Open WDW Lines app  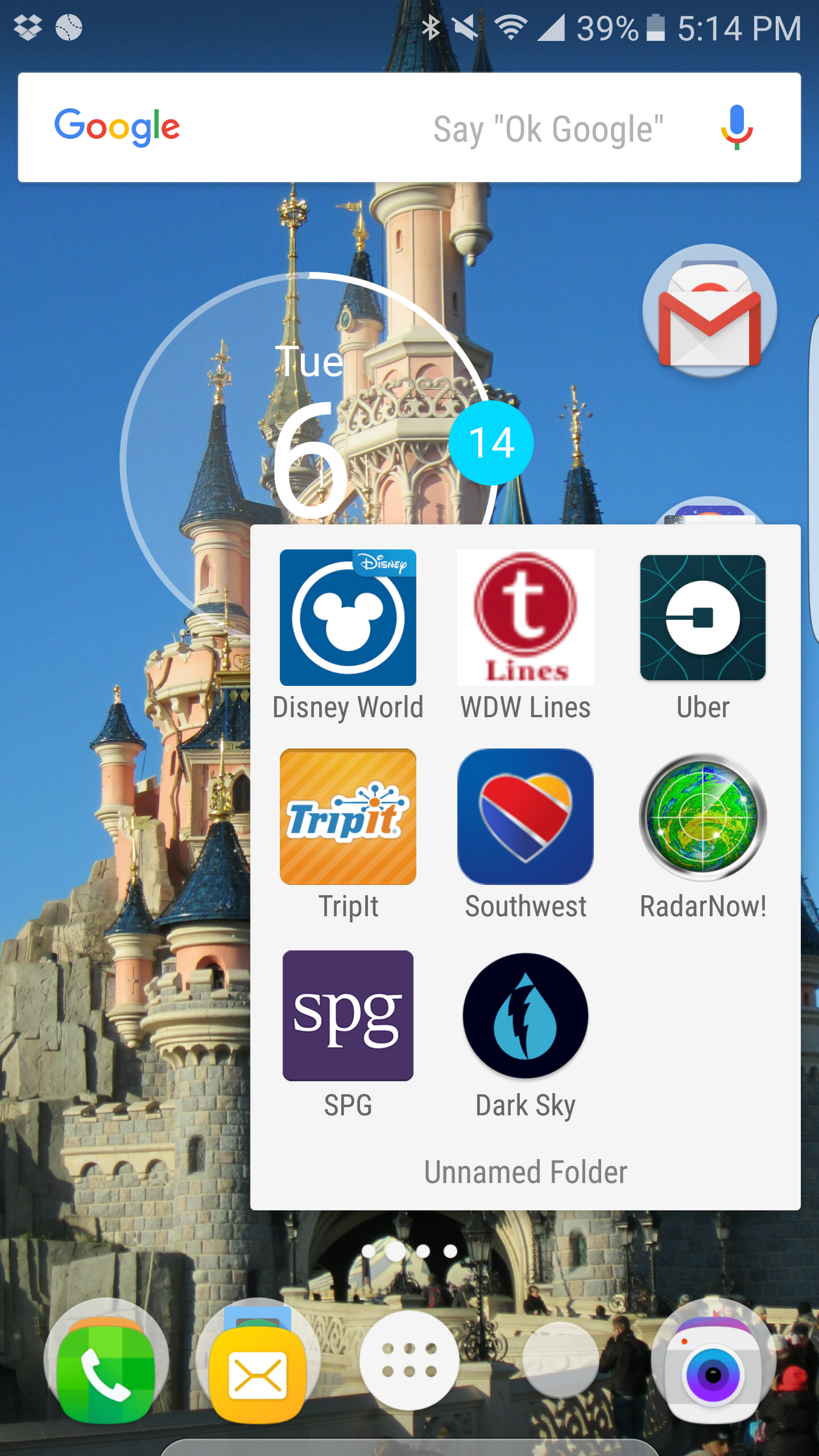point(525,618)
